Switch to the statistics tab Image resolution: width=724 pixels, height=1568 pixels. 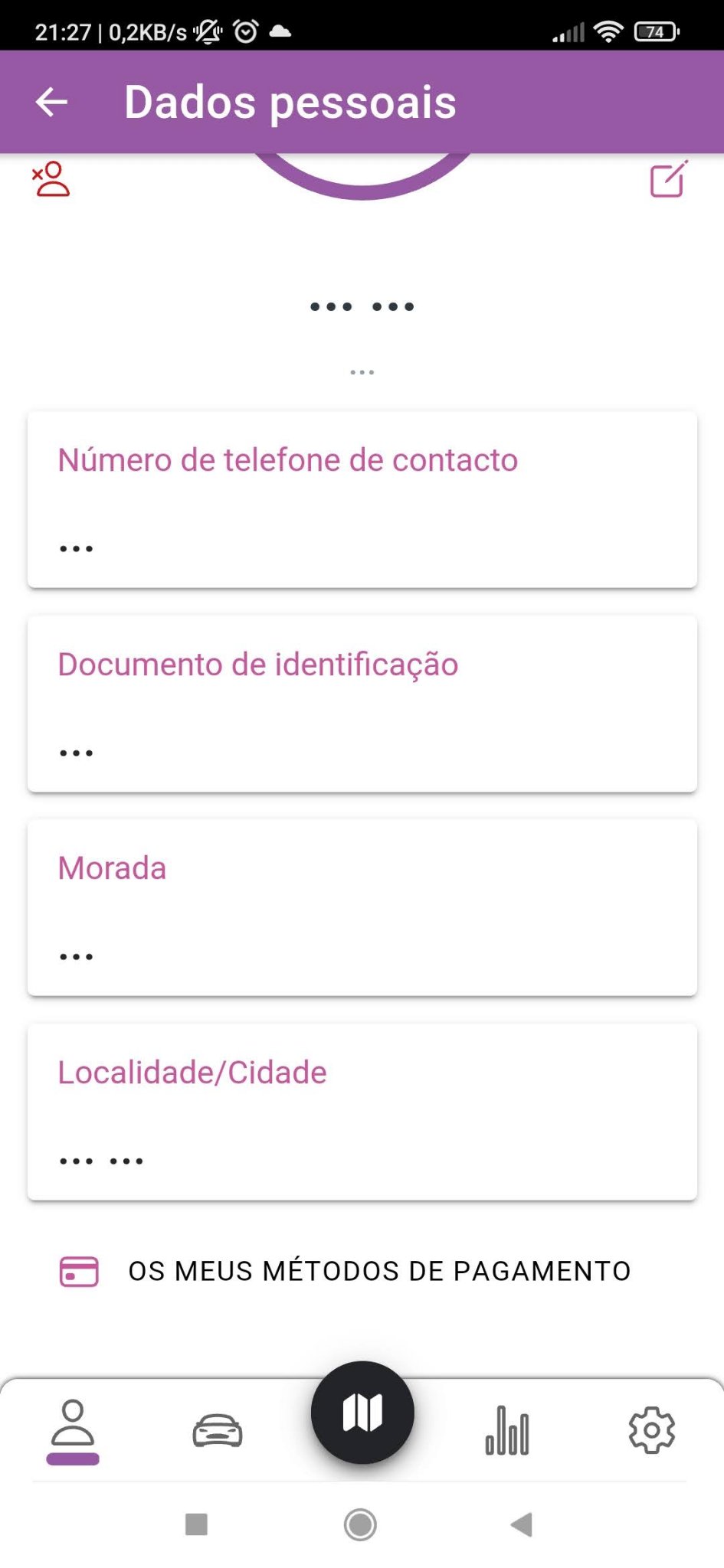(x=507, y=1429)
